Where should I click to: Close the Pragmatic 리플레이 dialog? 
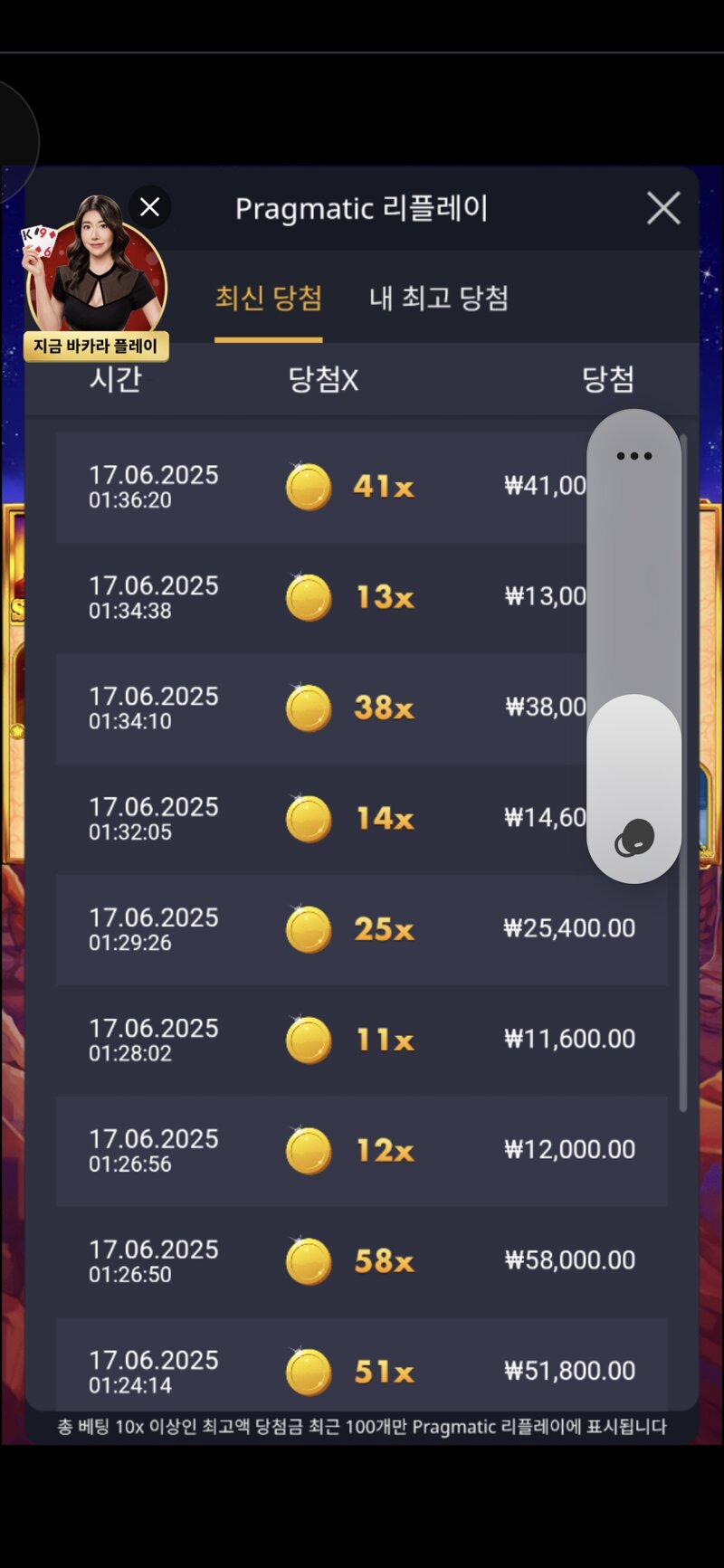[663, 208]
